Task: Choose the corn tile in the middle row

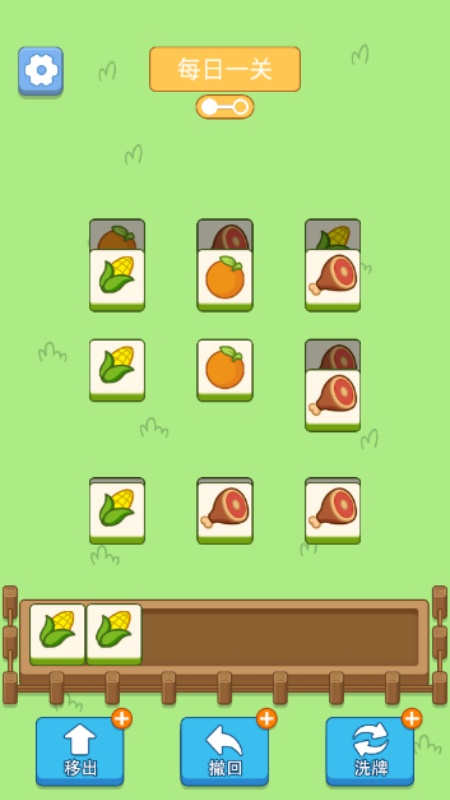Action: click(117, 370)
